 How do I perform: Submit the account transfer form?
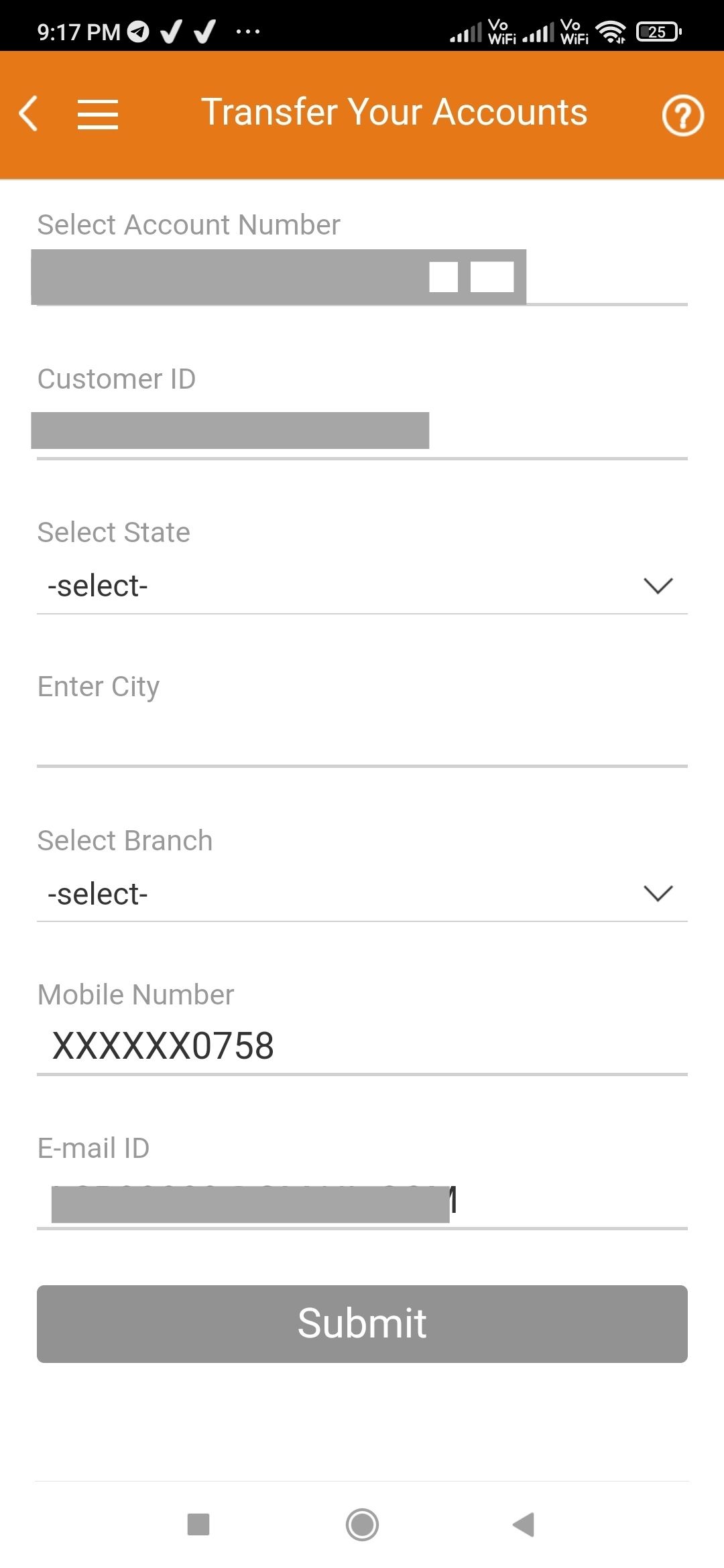[x=362, y=1323]
